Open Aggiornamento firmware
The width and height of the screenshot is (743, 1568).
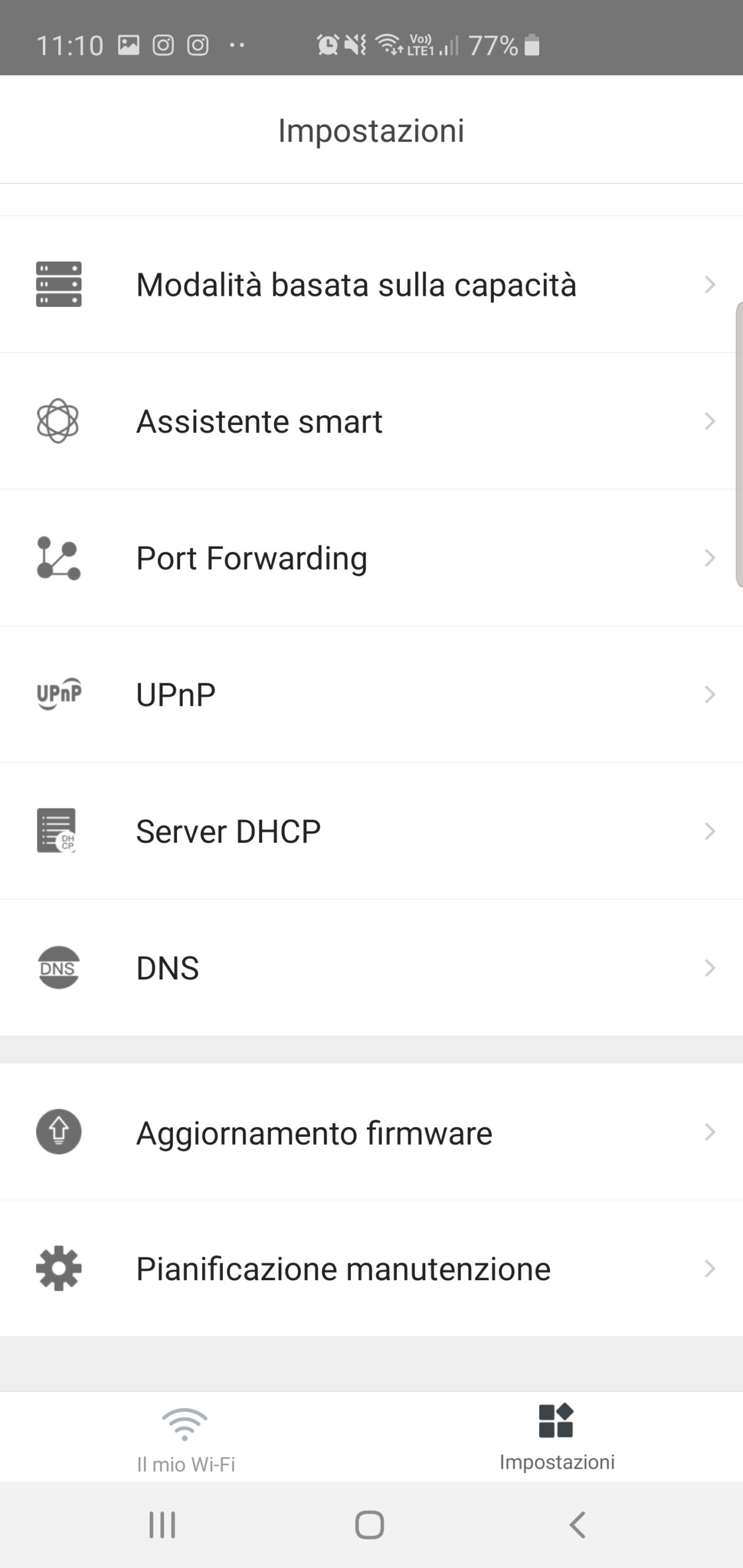371,1132
